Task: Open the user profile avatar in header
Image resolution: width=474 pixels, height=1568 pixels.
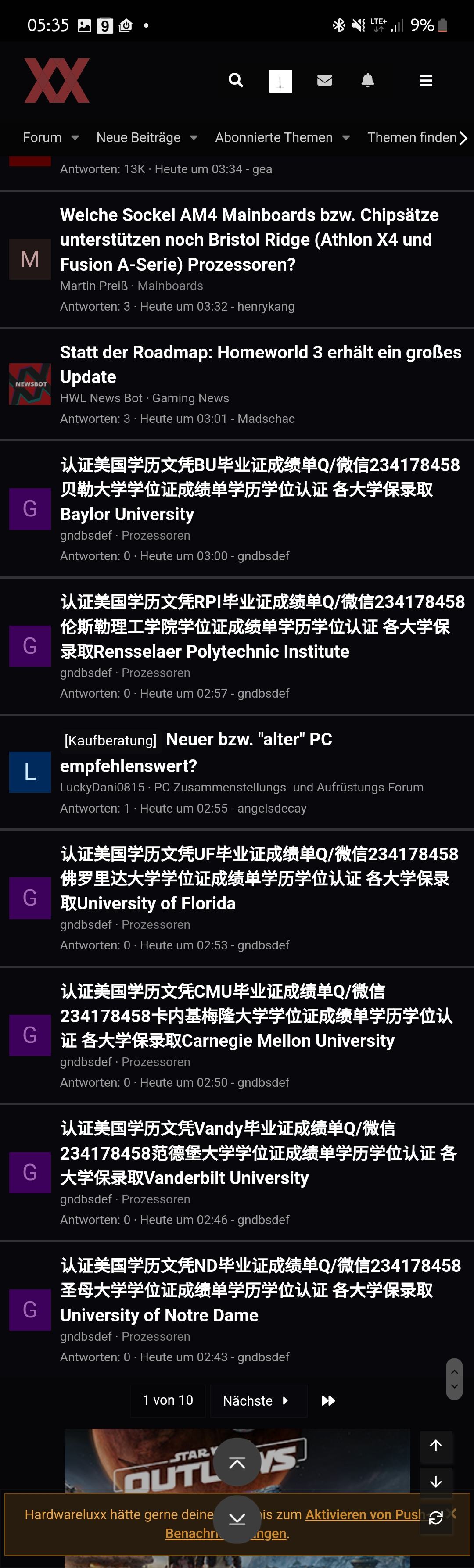Action: (280, 81)
